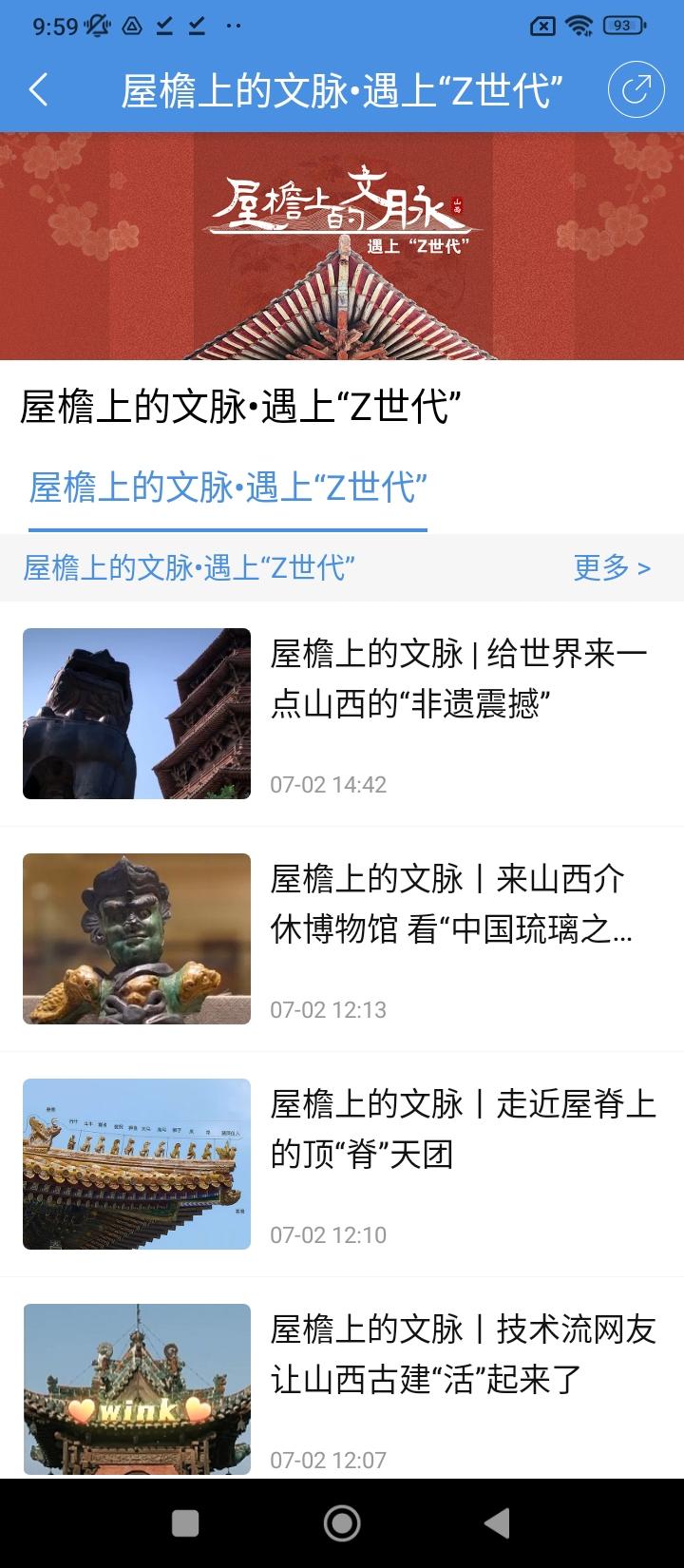Image resolution: width=684 pixels, height=1568 pixels.
Task: Open recent apps from navigation bar
Action: pos(185,1523)
